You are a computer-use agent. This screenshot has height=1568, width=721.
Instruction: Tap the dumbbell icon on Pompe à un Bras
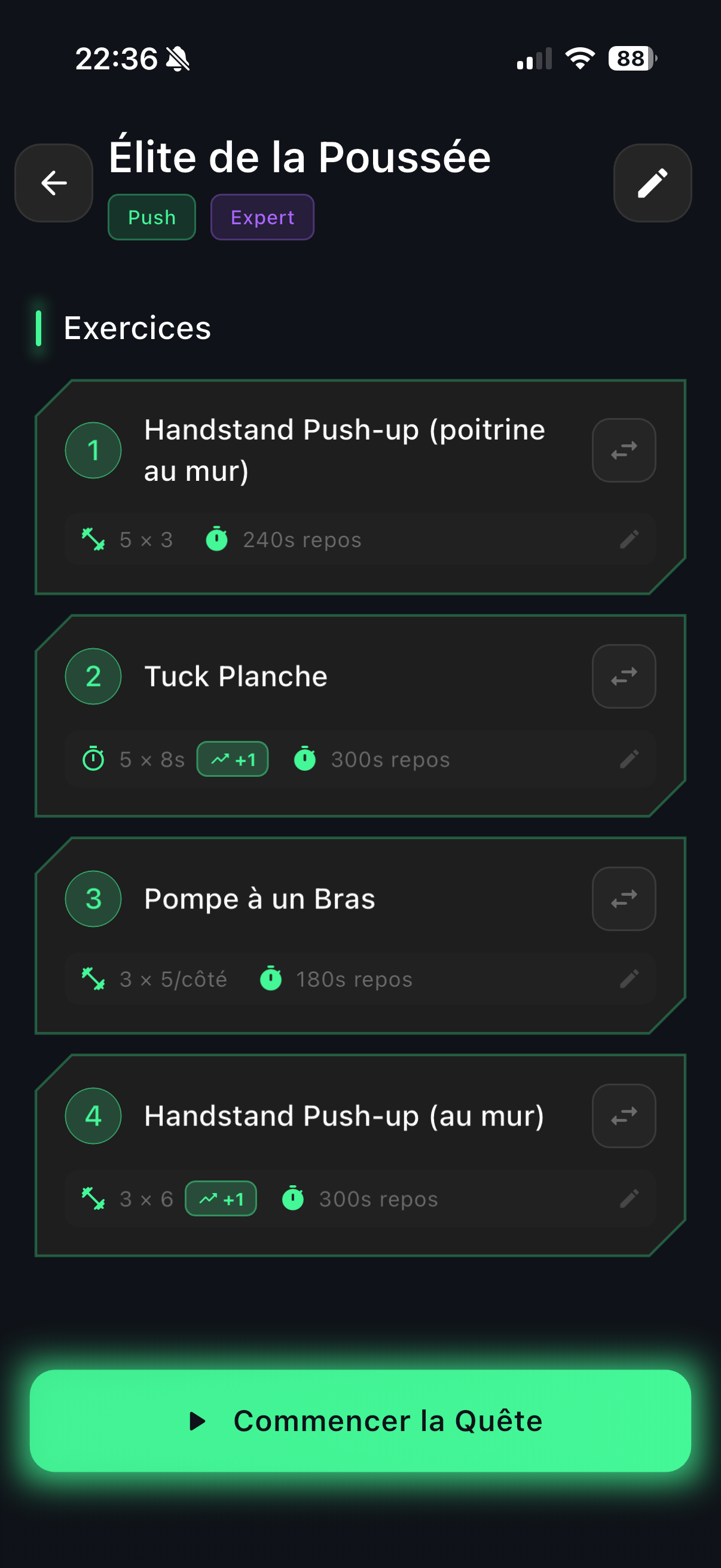pos(93,979)
